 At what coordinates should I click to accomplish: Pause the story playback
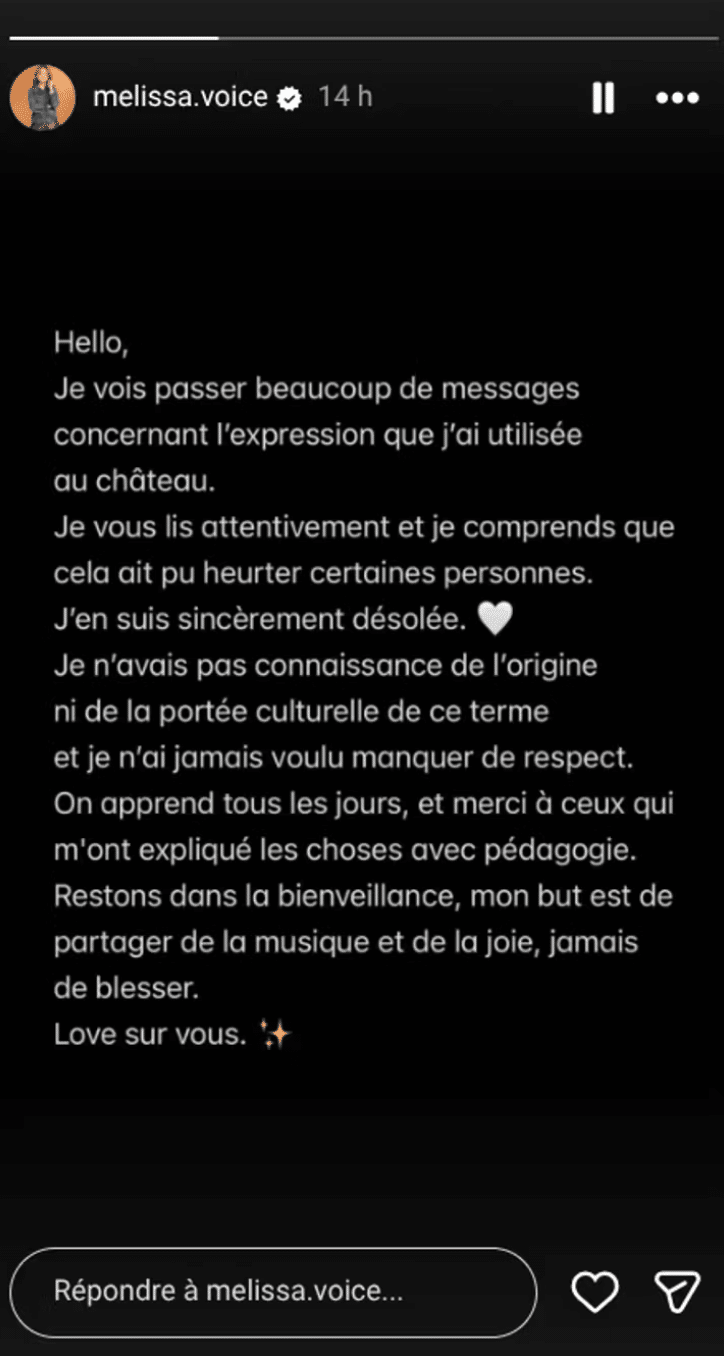[x=603, y=97]
